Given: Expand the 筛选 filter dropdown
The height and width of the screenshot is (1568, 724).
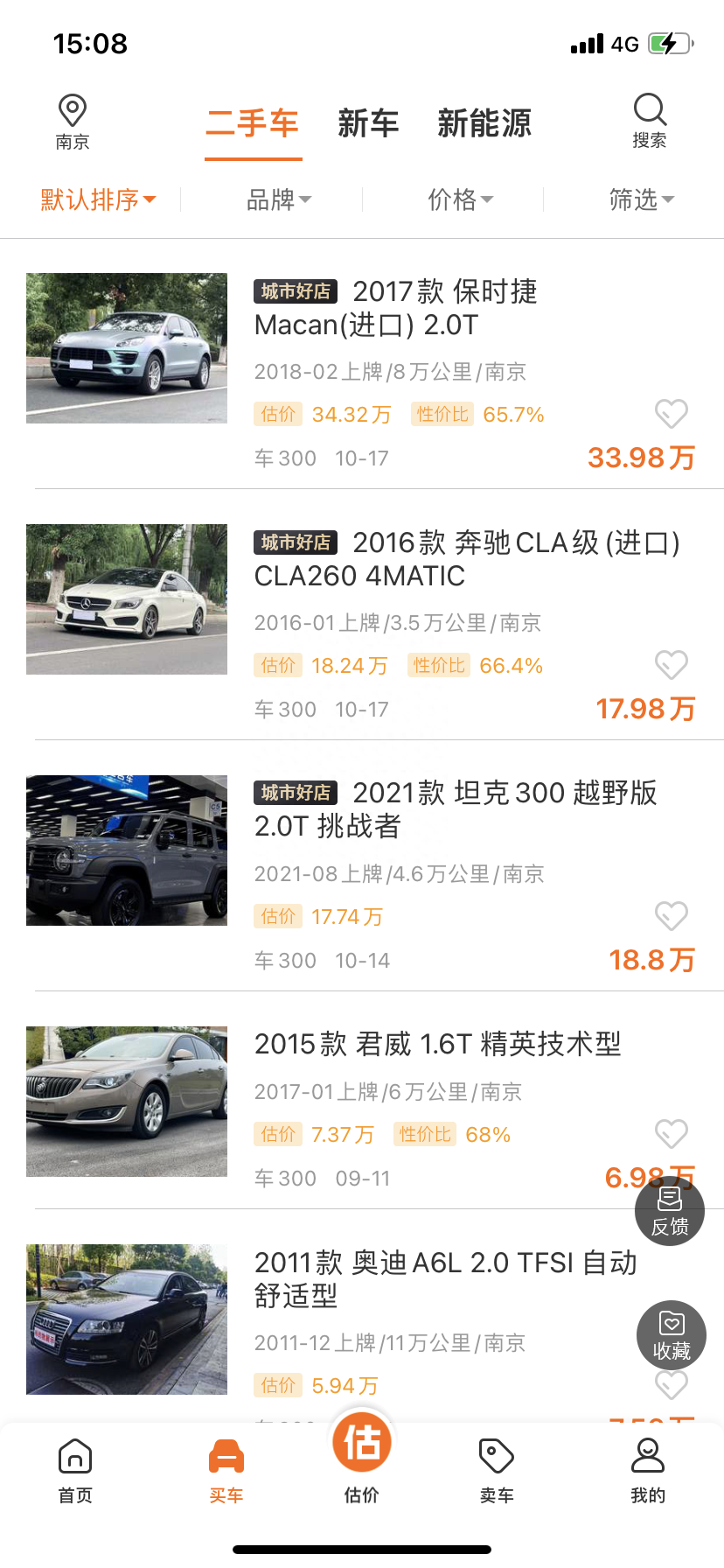Looking at the screenshot, I should pyautogui.click(x=642, y=199).
